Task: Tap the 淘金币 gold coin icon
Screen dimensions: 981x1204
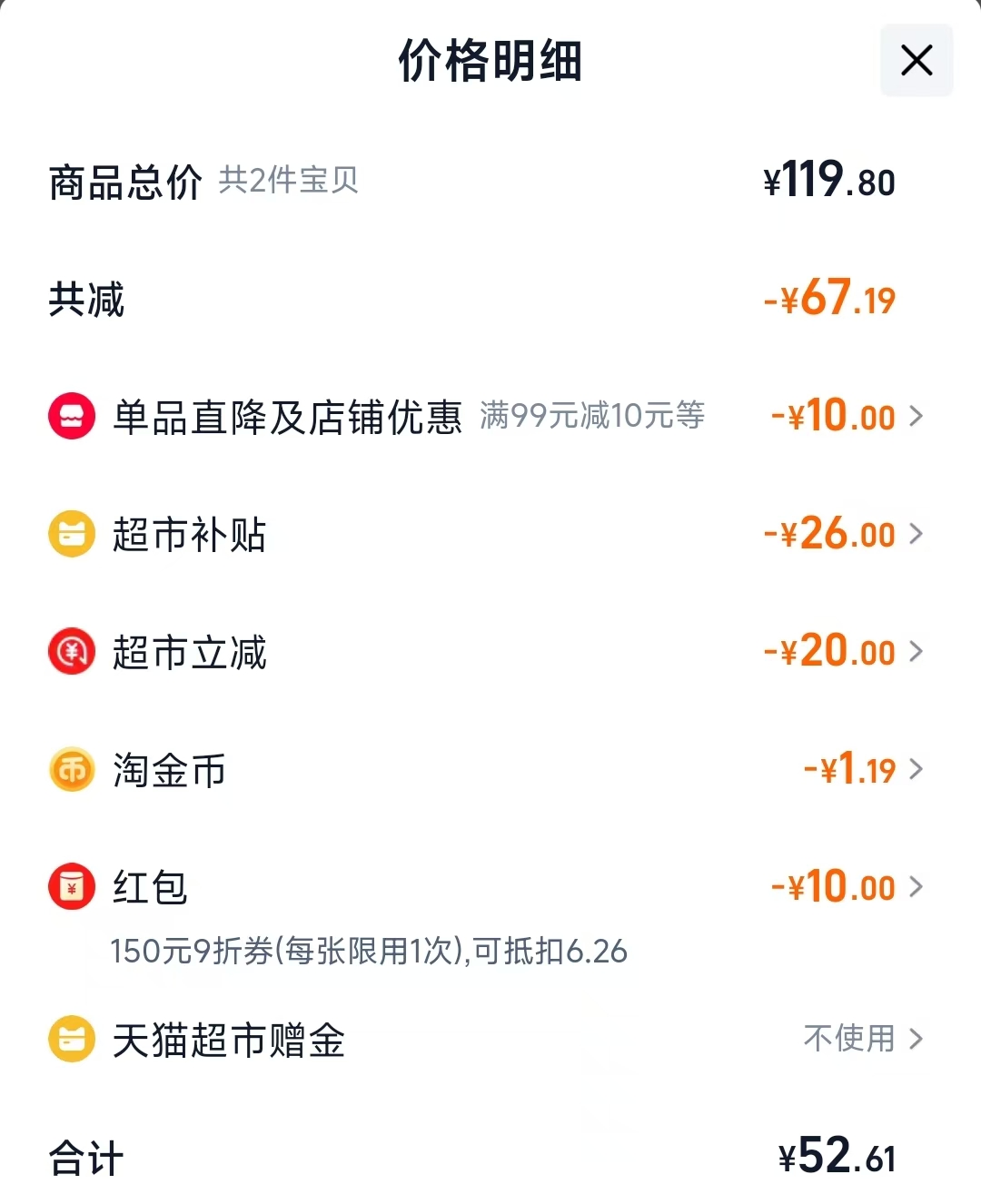Action: coord(71,769)
